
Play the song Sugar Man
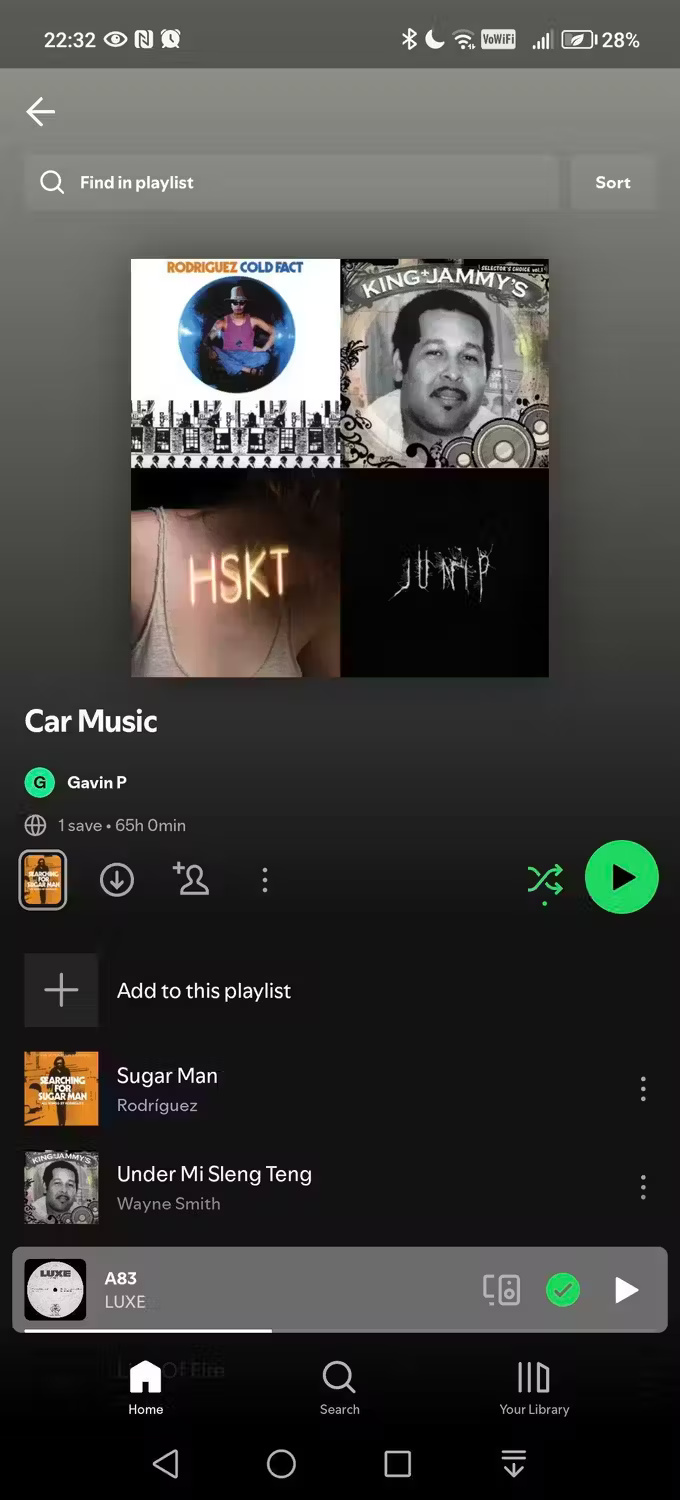tap(167, 1088)
